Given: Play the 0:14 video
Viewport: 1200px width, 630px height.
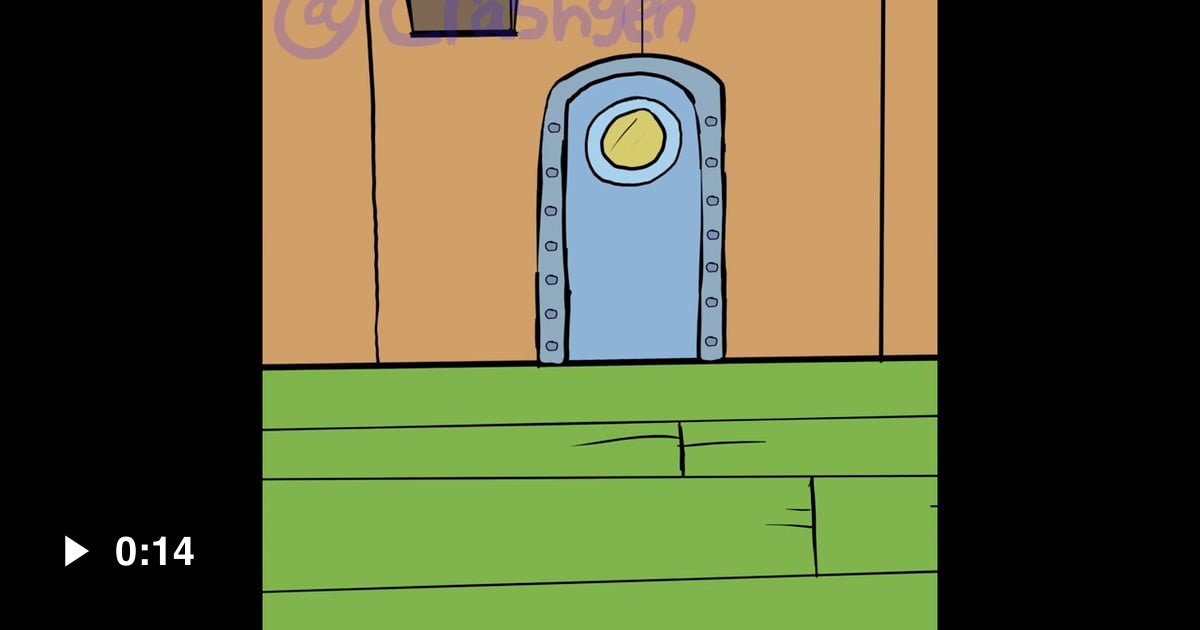Looking at the screenshot, I should pyautogui.click(x=76, y=551).
